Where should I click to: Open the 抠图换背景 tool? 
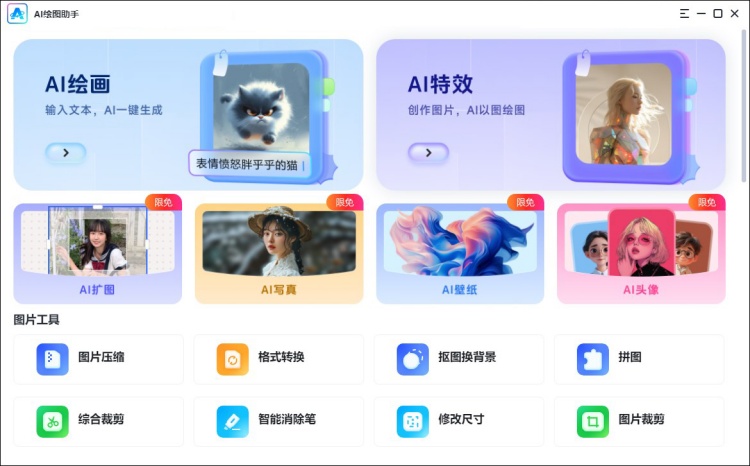coord(458,359)
